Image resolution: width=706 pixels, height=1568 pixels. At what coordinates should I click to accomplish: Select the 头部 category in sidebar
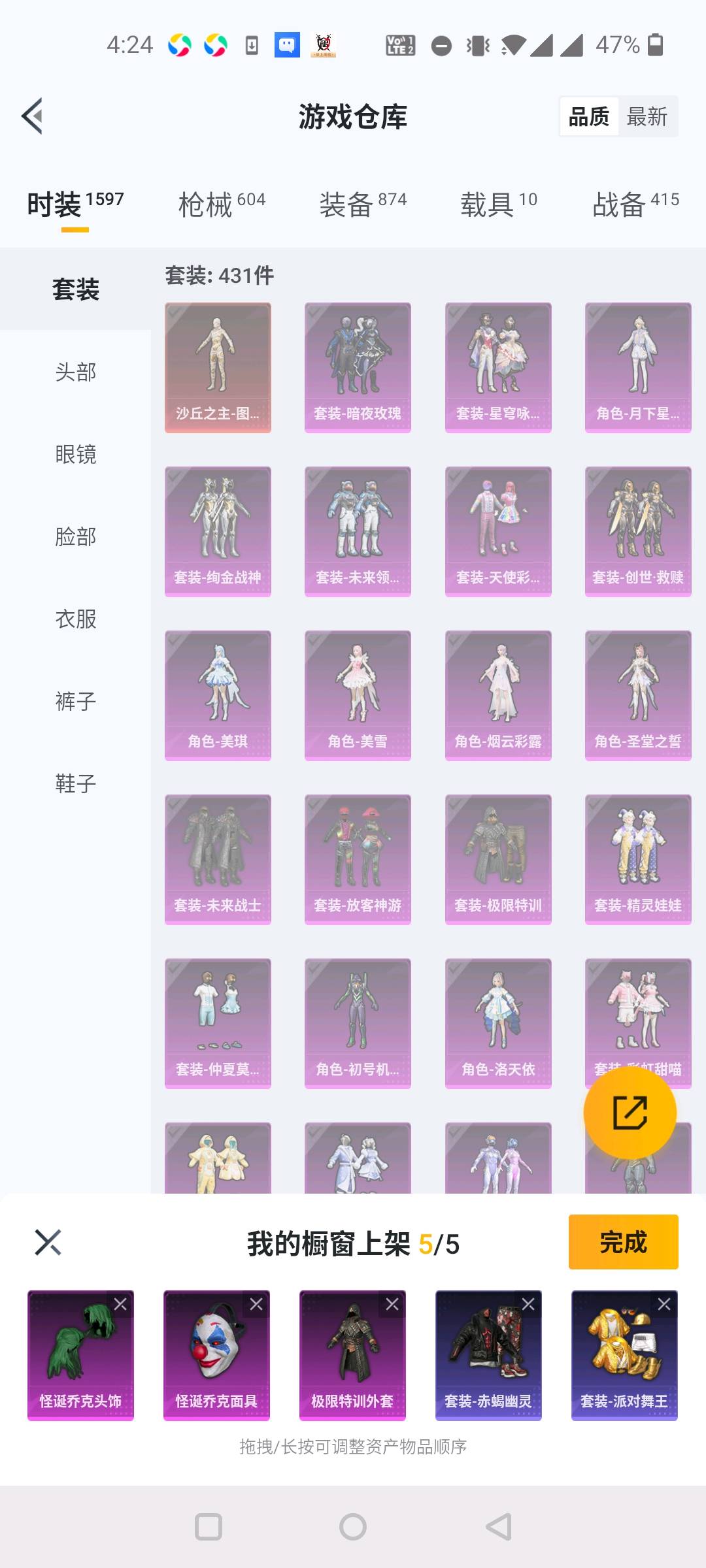click(x=75, y=372)
